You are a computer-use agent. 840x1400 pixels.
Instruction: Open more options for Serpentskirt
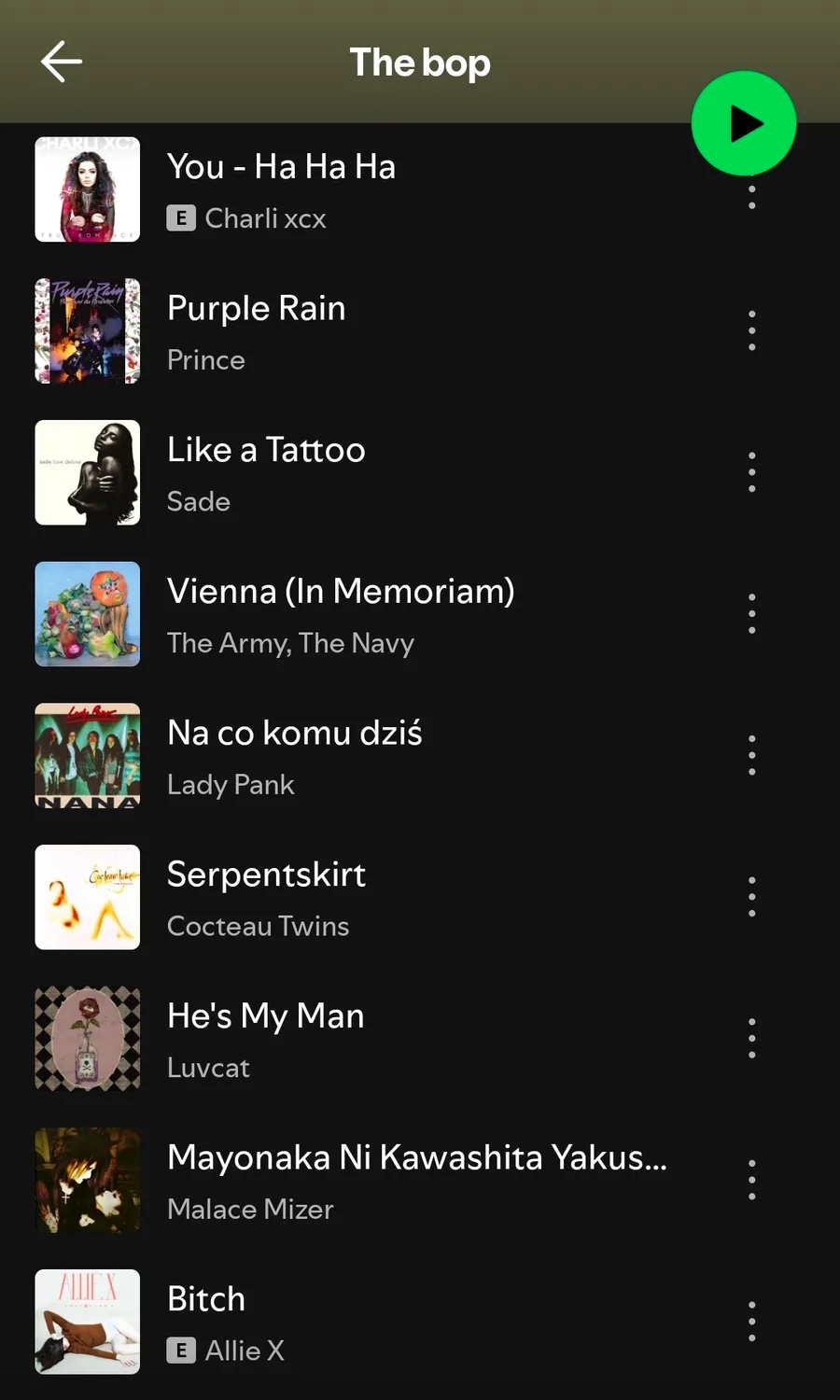(751, 897)
